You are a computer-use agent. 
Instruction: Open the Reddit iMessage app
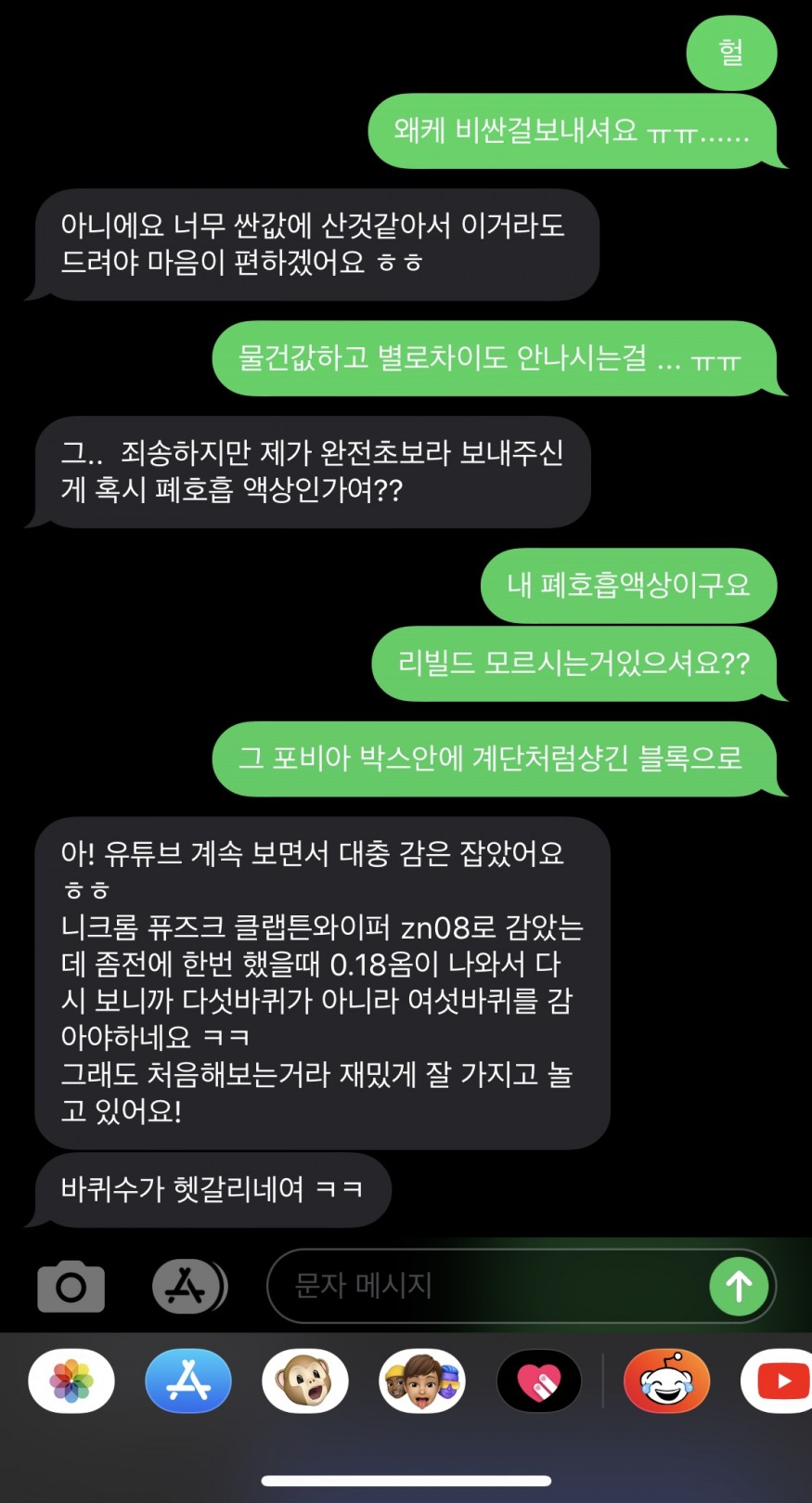pyautogui.click(x=666, y=1381)
